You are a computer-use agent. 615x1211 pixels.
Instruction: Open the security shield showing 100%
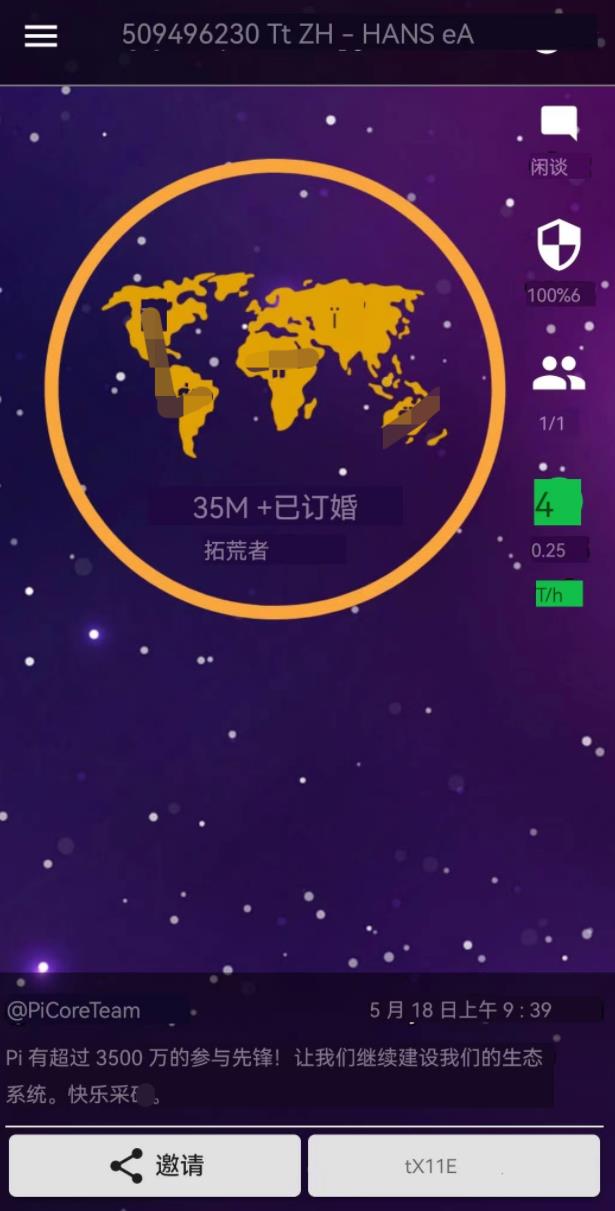[558, 246]
